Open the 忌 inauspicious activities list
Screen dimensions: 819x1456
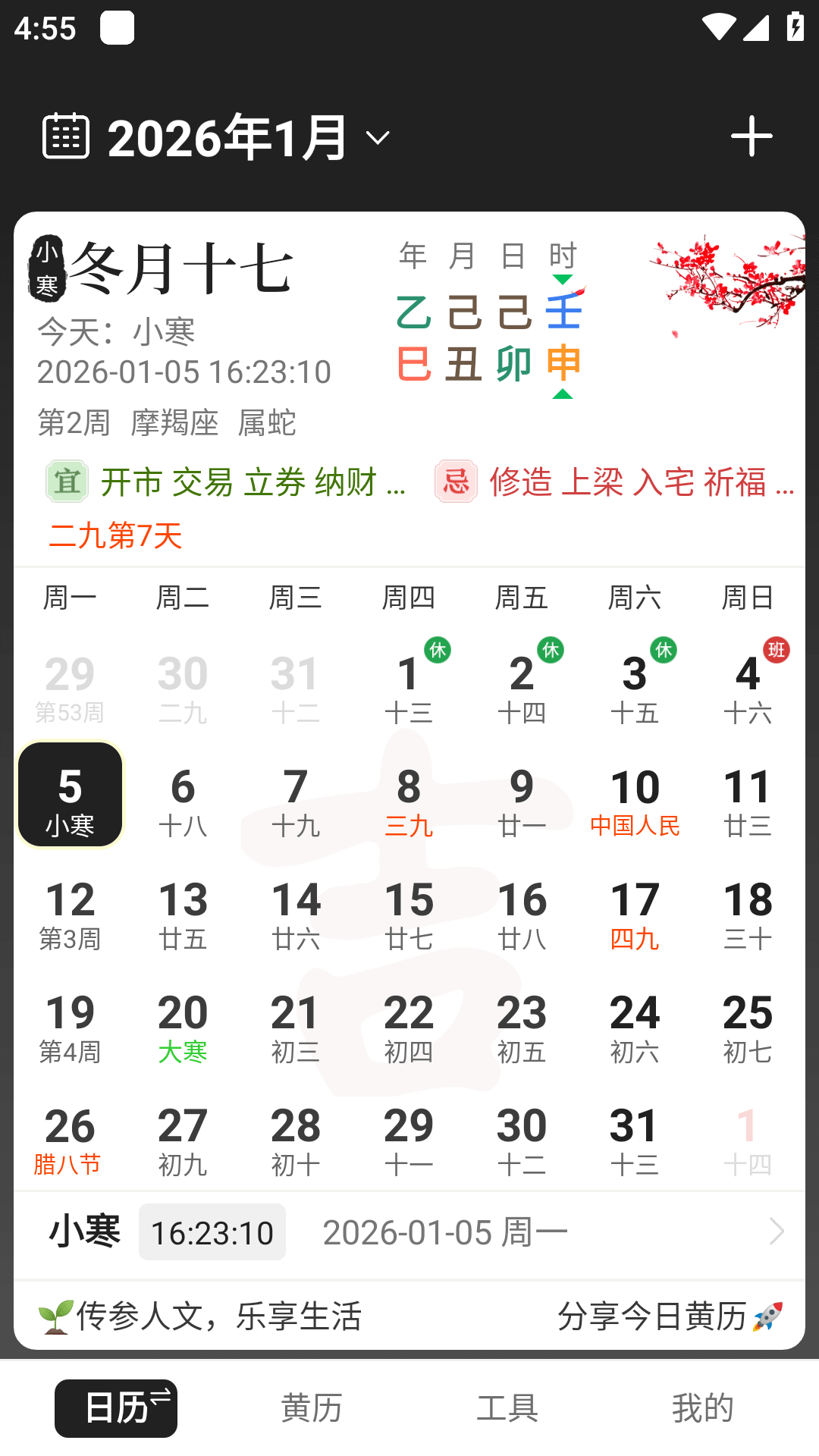click(616, 482)
